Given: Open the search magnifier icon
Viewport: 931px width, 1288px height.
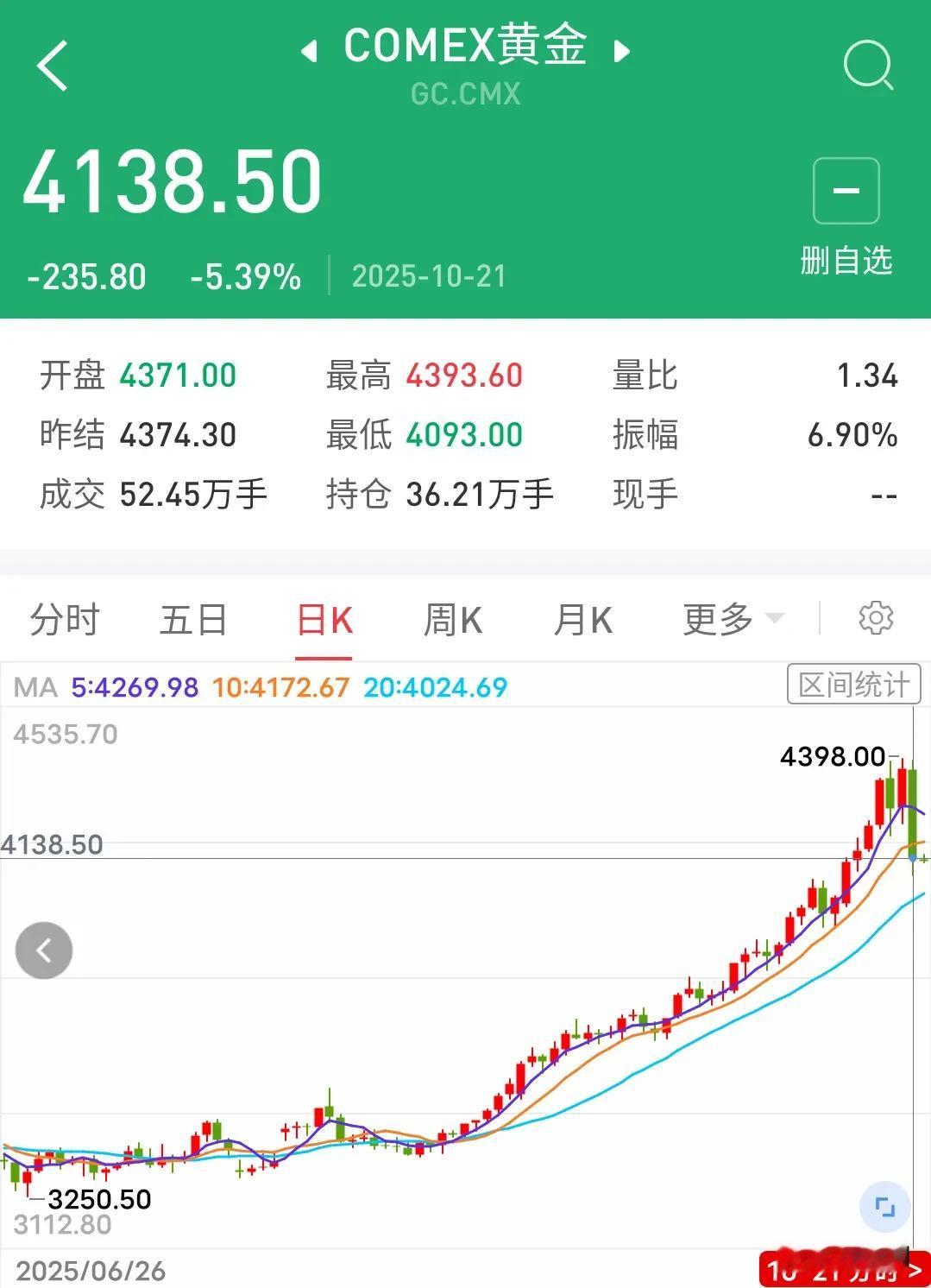Looking at the screenshot, I should [x=866, y=66].
